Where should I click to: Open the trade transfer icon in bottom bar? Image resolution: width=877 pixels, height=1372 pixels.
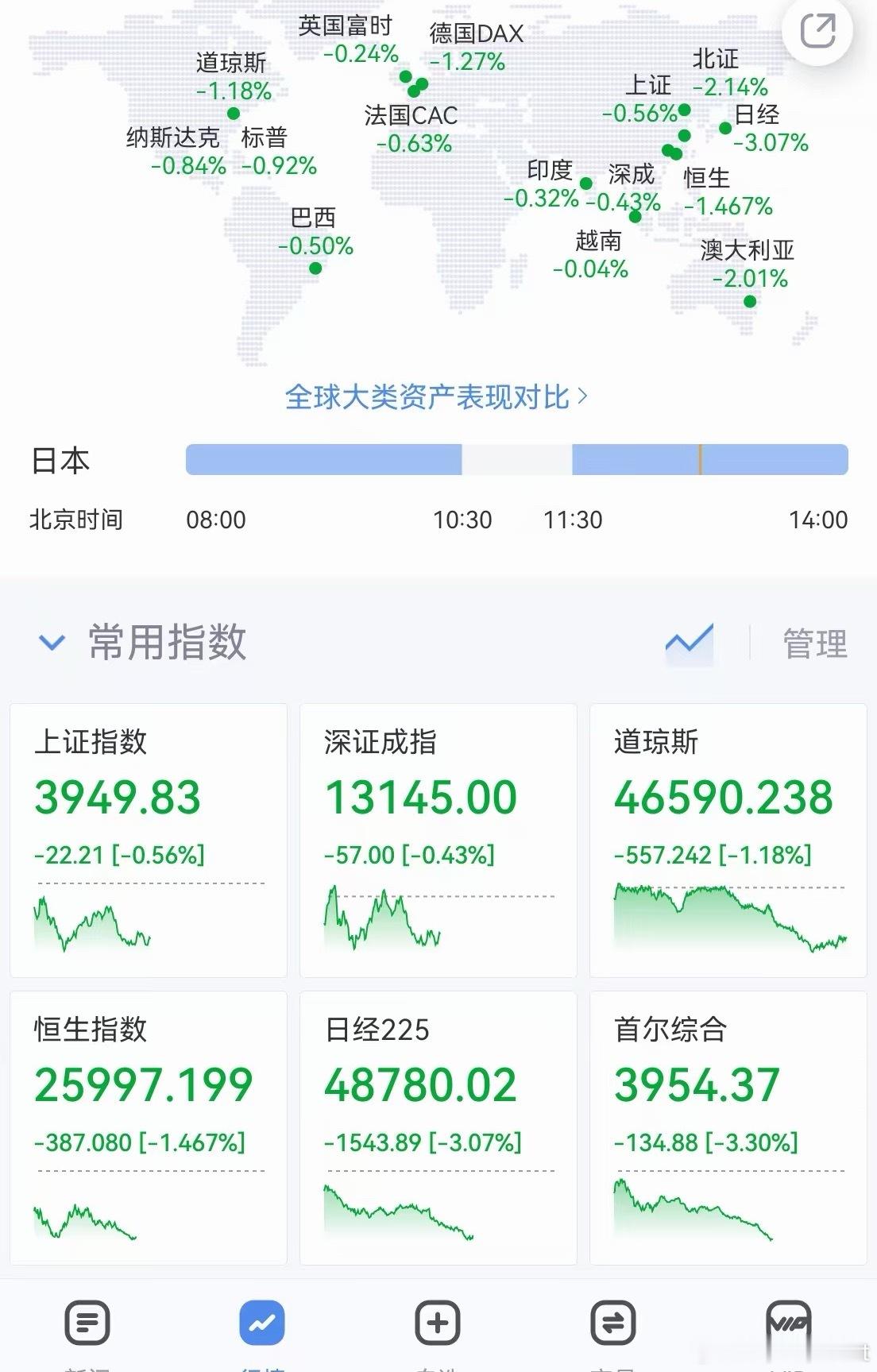click(x=612, y=1322)
